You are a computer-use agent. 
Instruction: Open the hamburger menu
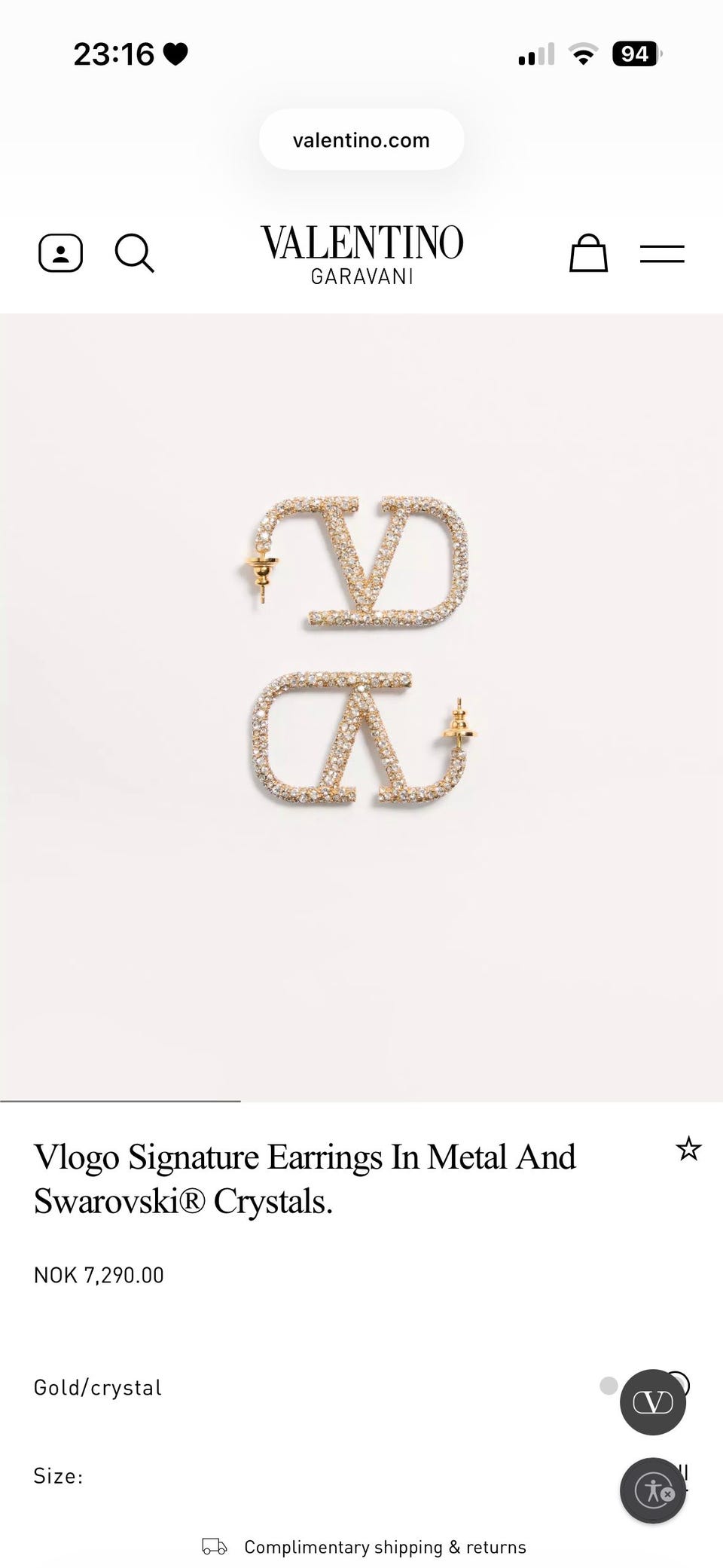(x=662, y=253)
